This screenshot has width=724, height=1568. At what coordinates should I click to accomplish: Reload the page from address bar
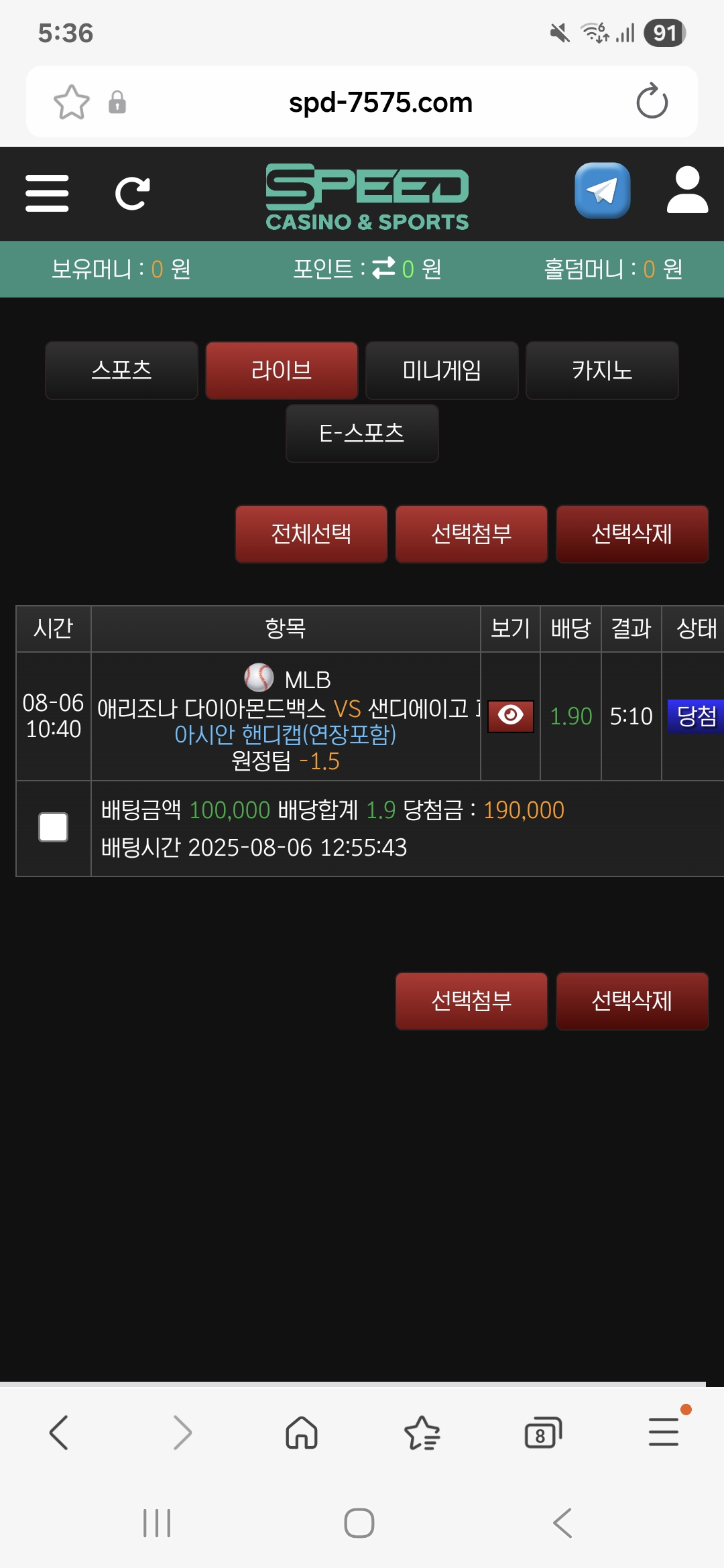pyautogui.click(x=652, y=102)
